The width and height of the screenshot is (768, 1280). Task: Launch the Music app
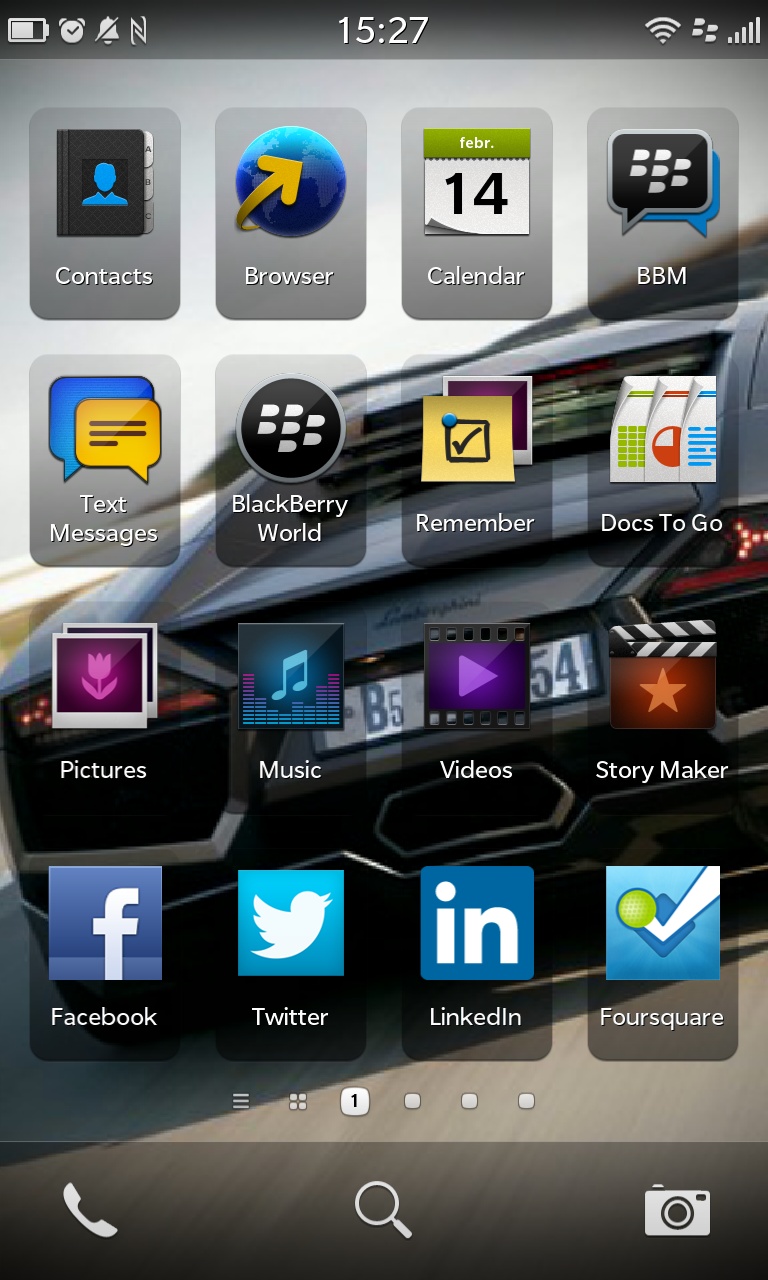tap(291, 707)
